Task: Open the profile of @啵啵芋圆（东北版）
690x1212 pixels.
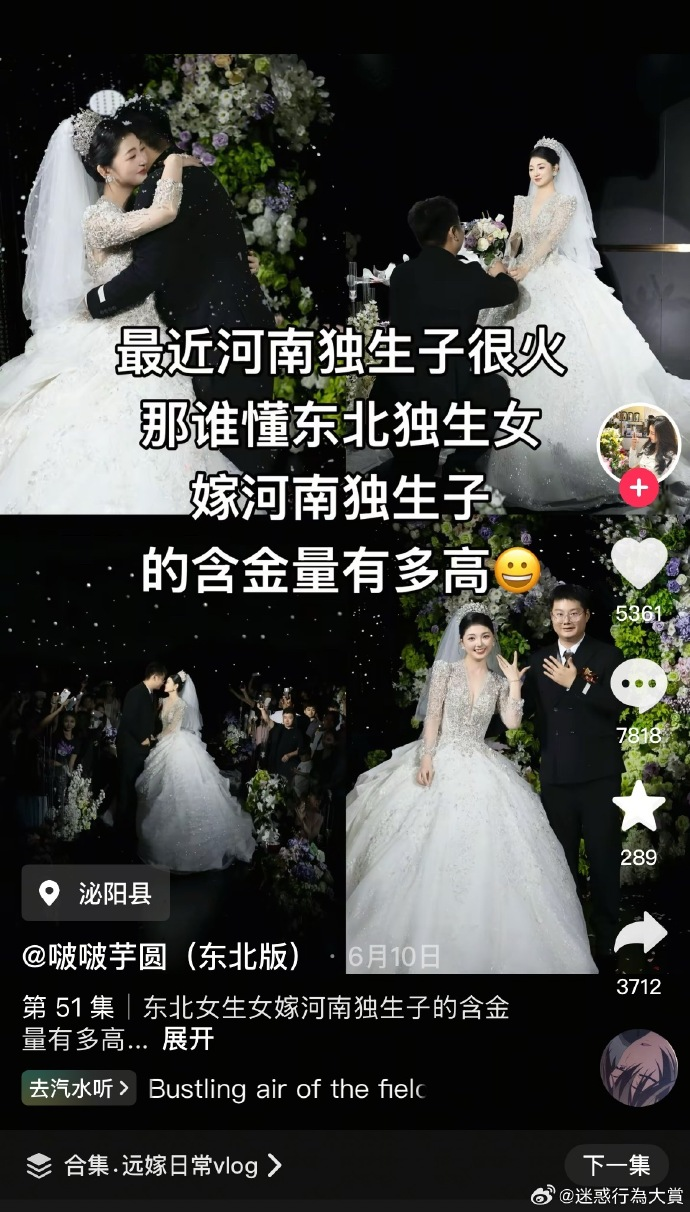Action: [164, 957]
